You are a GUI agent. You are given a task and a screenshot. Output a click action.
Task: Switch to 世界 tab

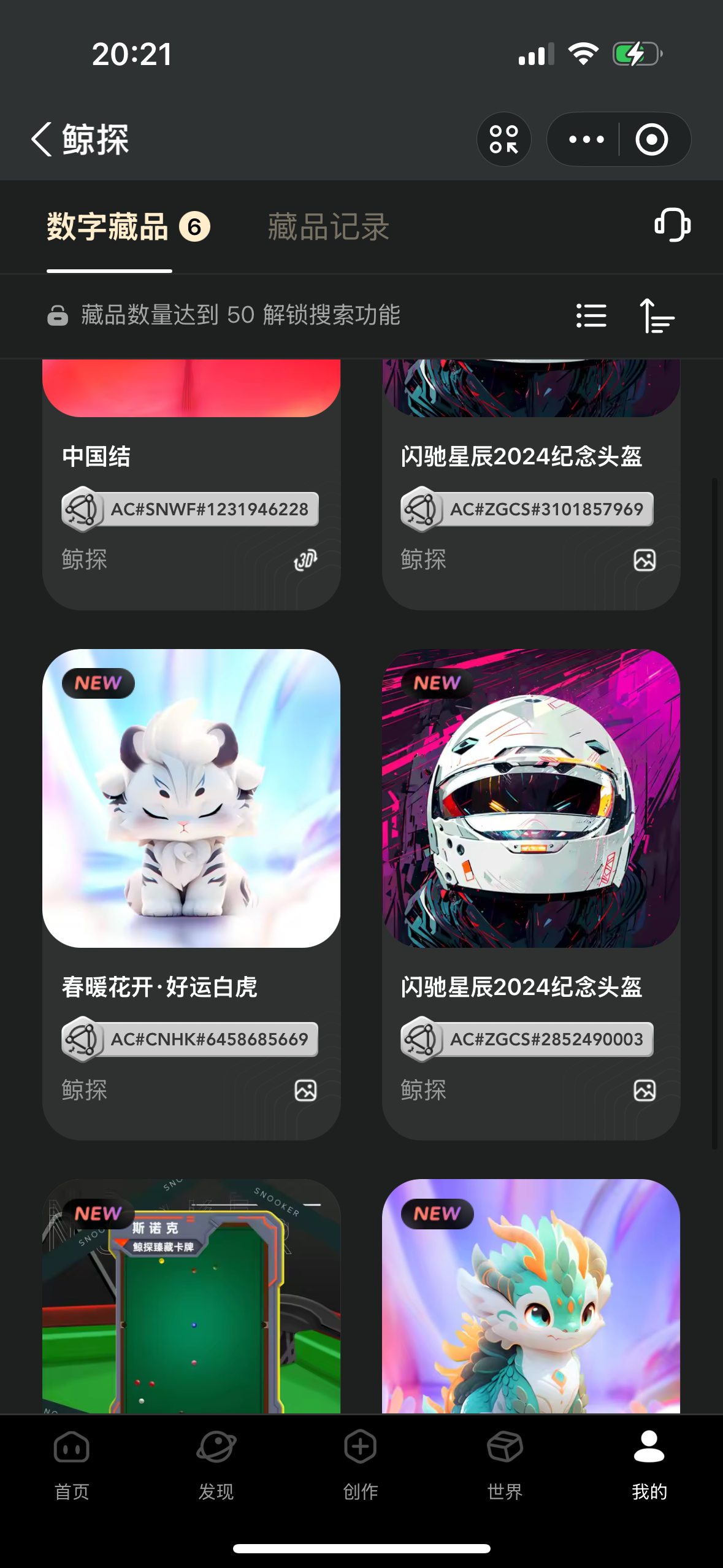505,1465
